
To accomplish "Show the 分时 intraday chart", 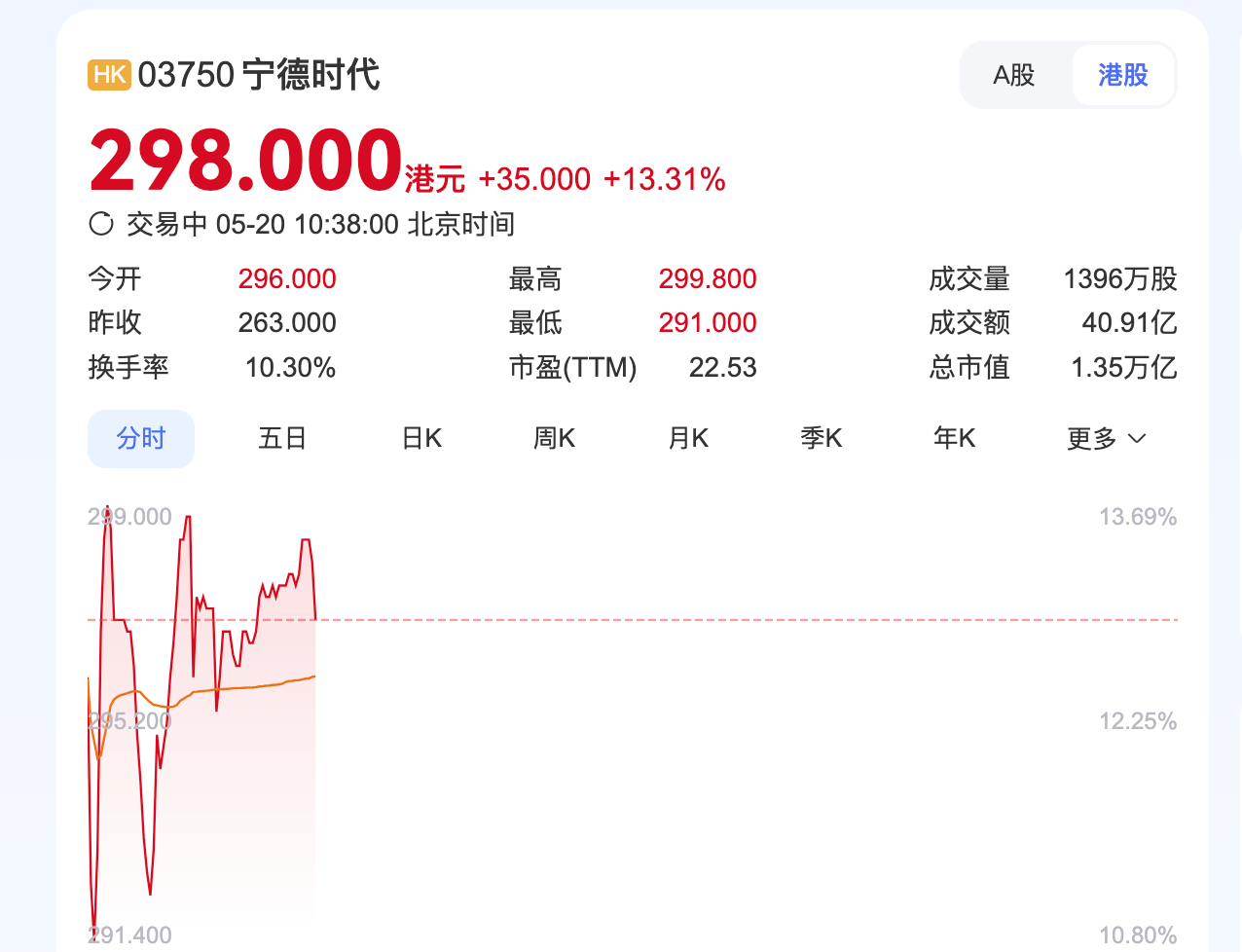I will [141, 439].
